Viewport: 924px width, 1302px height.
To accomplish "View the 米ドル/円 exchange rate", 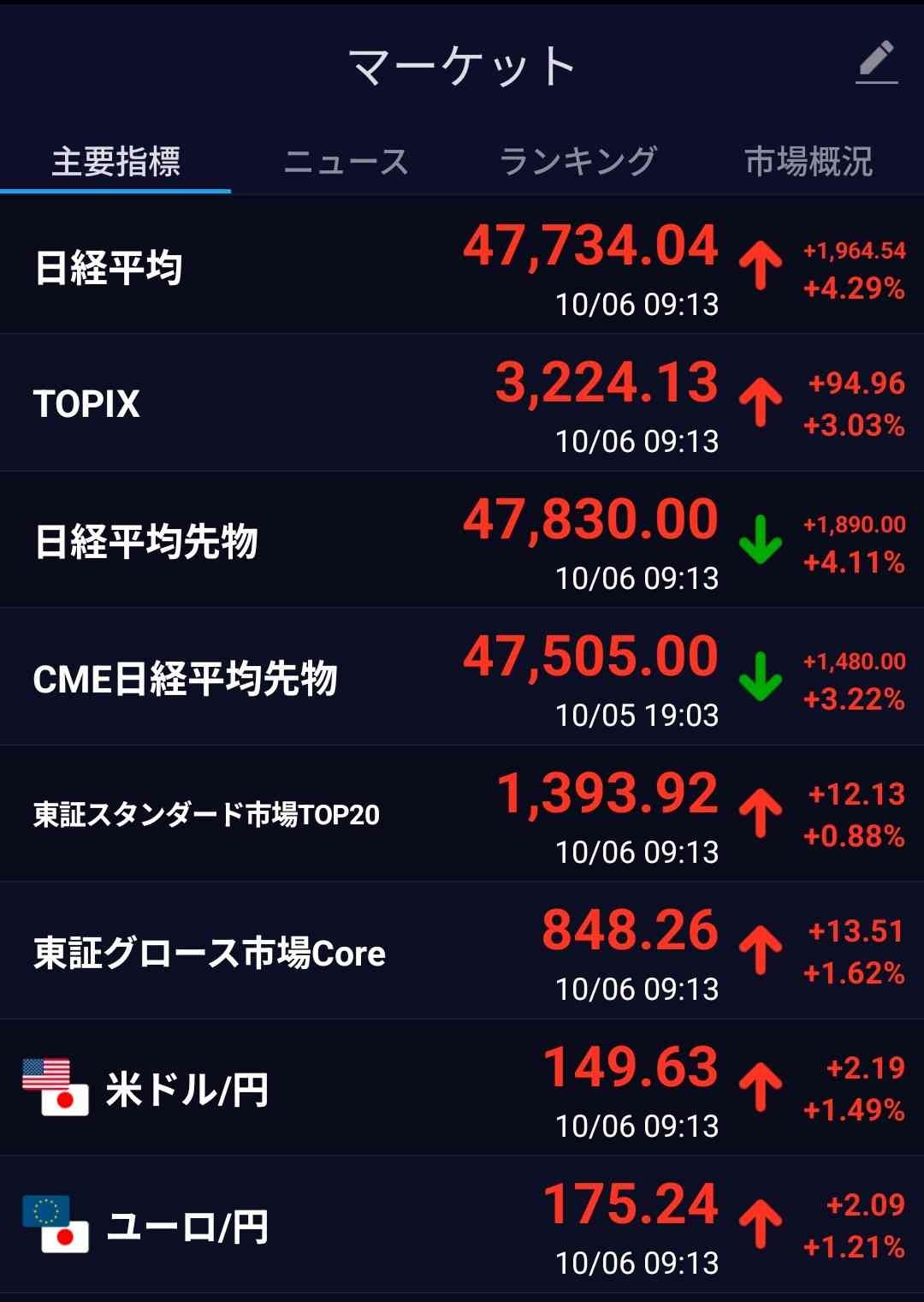I will pos(462,1088).
